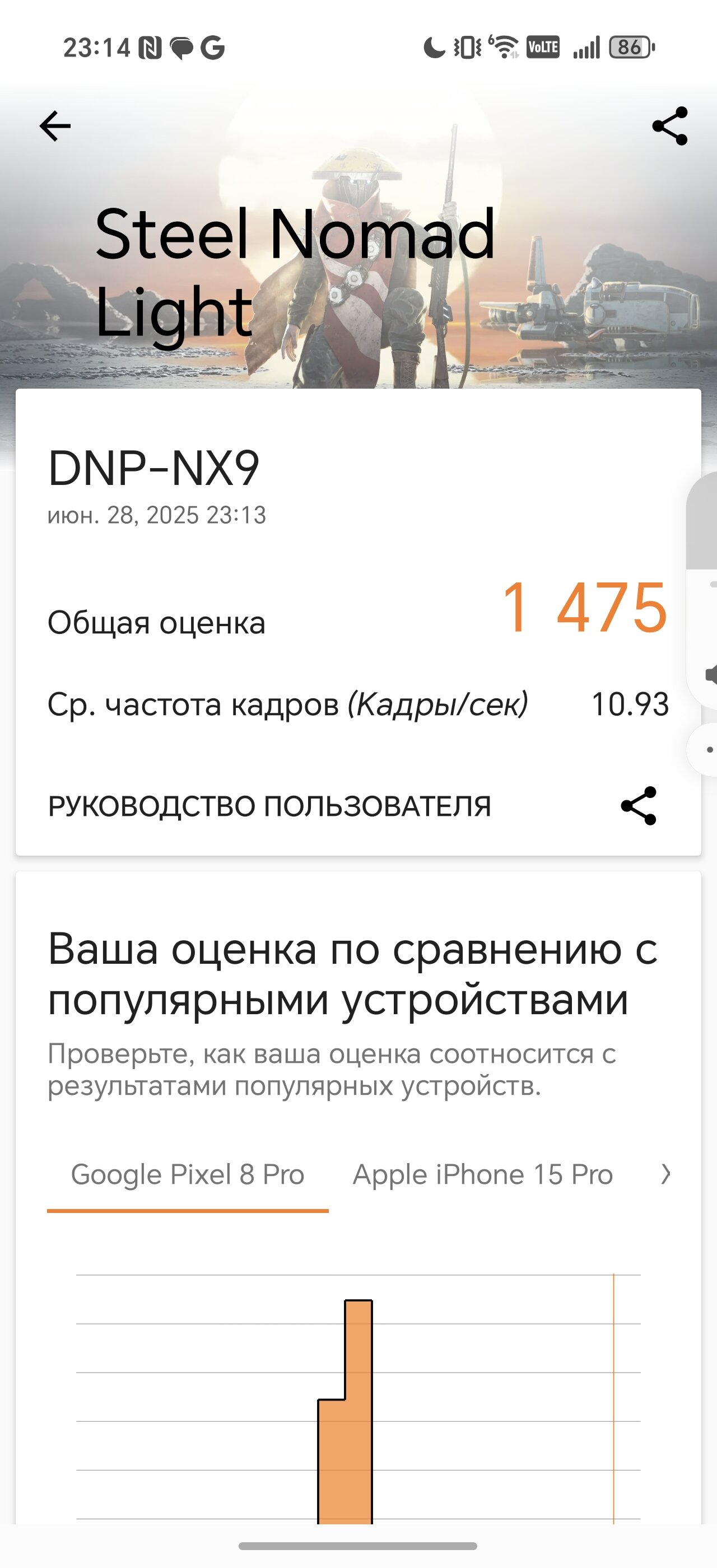Share the result via the header share icon
Viewport: 717px width, 1568px height.
669,126
